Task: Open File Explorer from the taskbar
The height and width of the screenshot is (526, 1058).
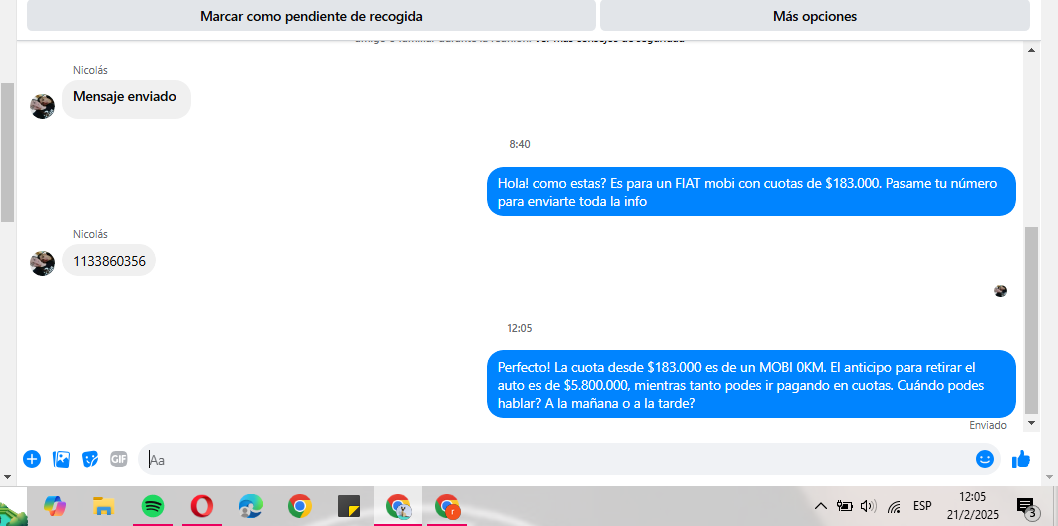Action: tap(104, 507)
